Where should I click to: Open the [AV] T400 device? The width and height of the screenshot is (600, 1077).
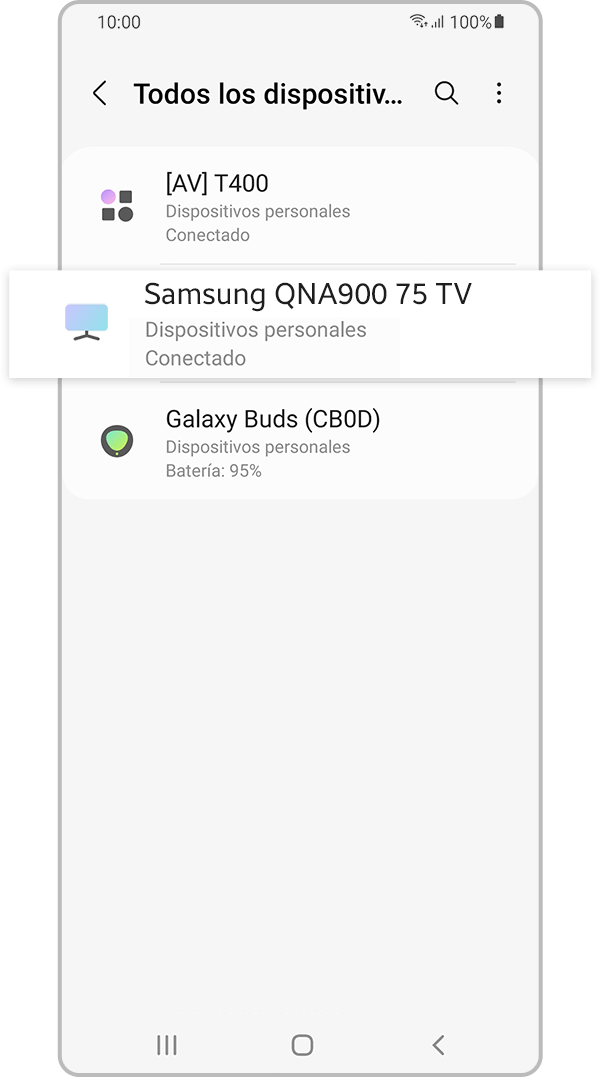point(300,207)
